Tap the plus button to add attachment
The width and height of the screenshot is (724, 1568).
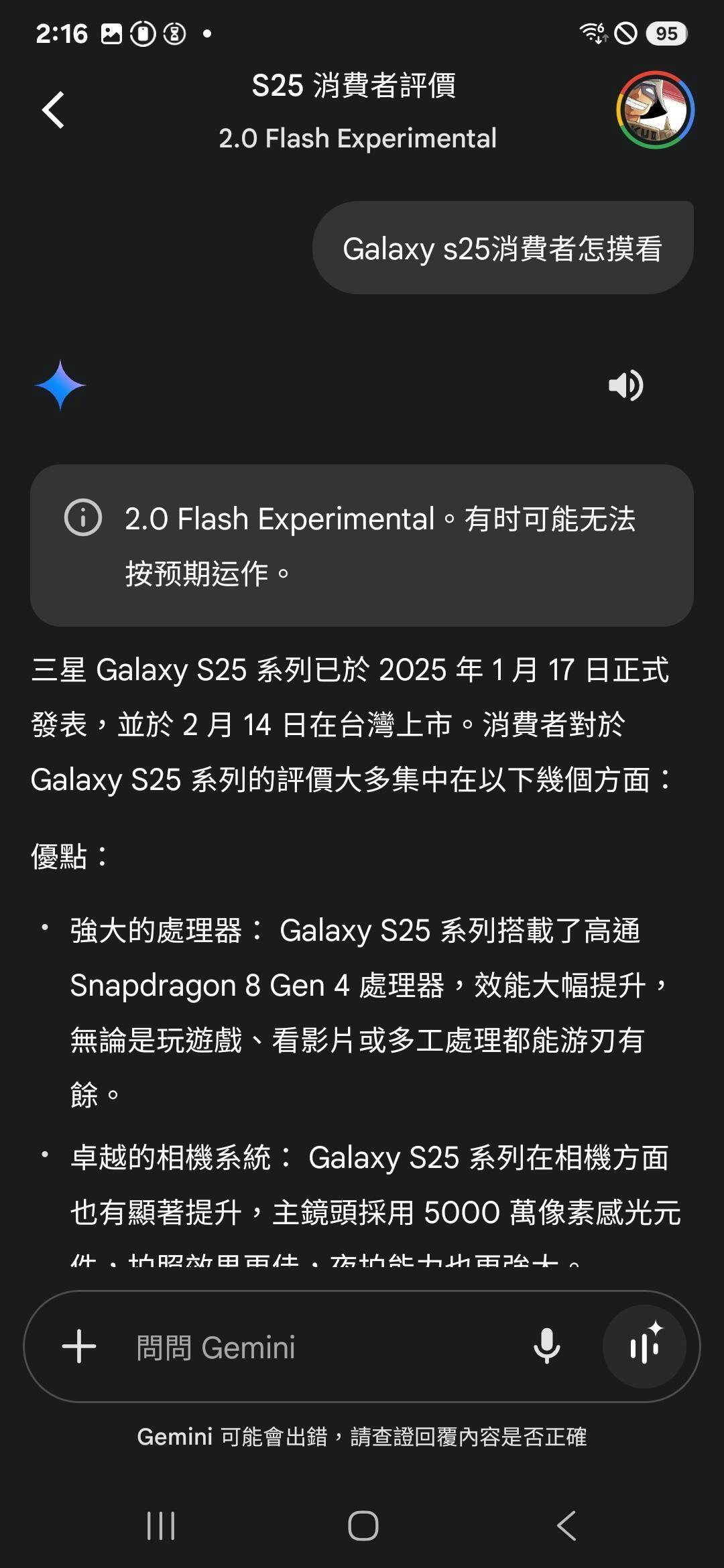click(79, 1346)
